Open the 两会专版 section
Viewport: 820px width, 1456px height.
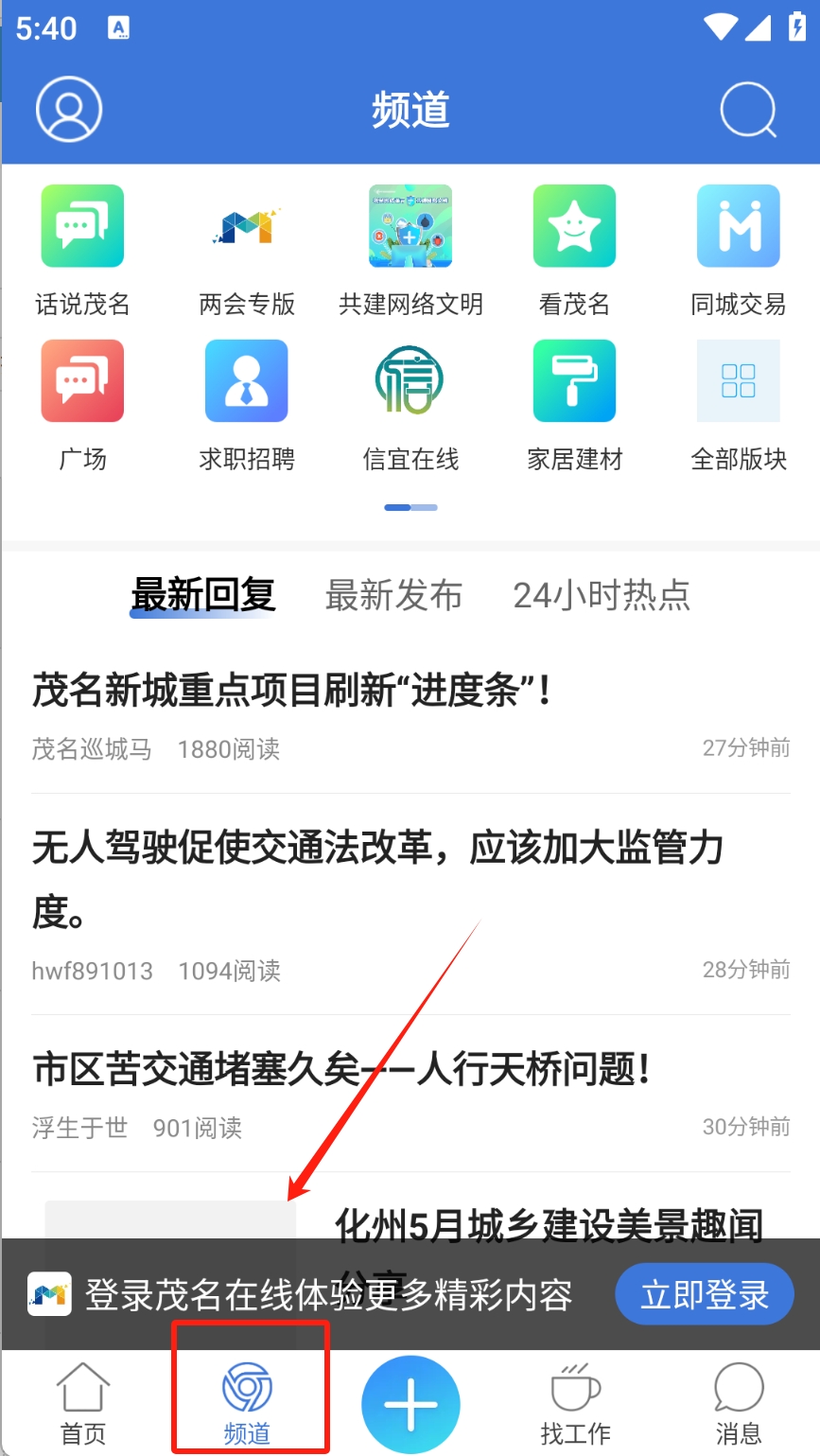246,249
